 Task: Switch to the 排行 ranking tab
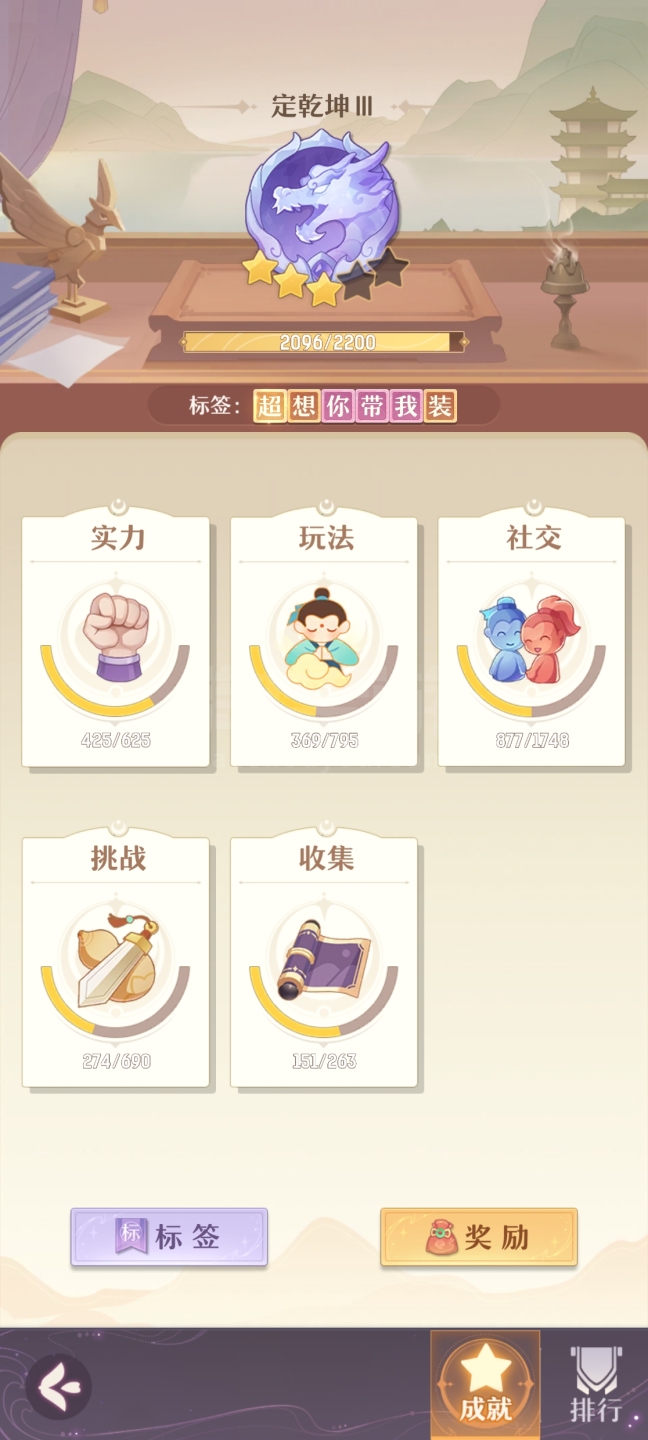click(x=596, y=1385)
